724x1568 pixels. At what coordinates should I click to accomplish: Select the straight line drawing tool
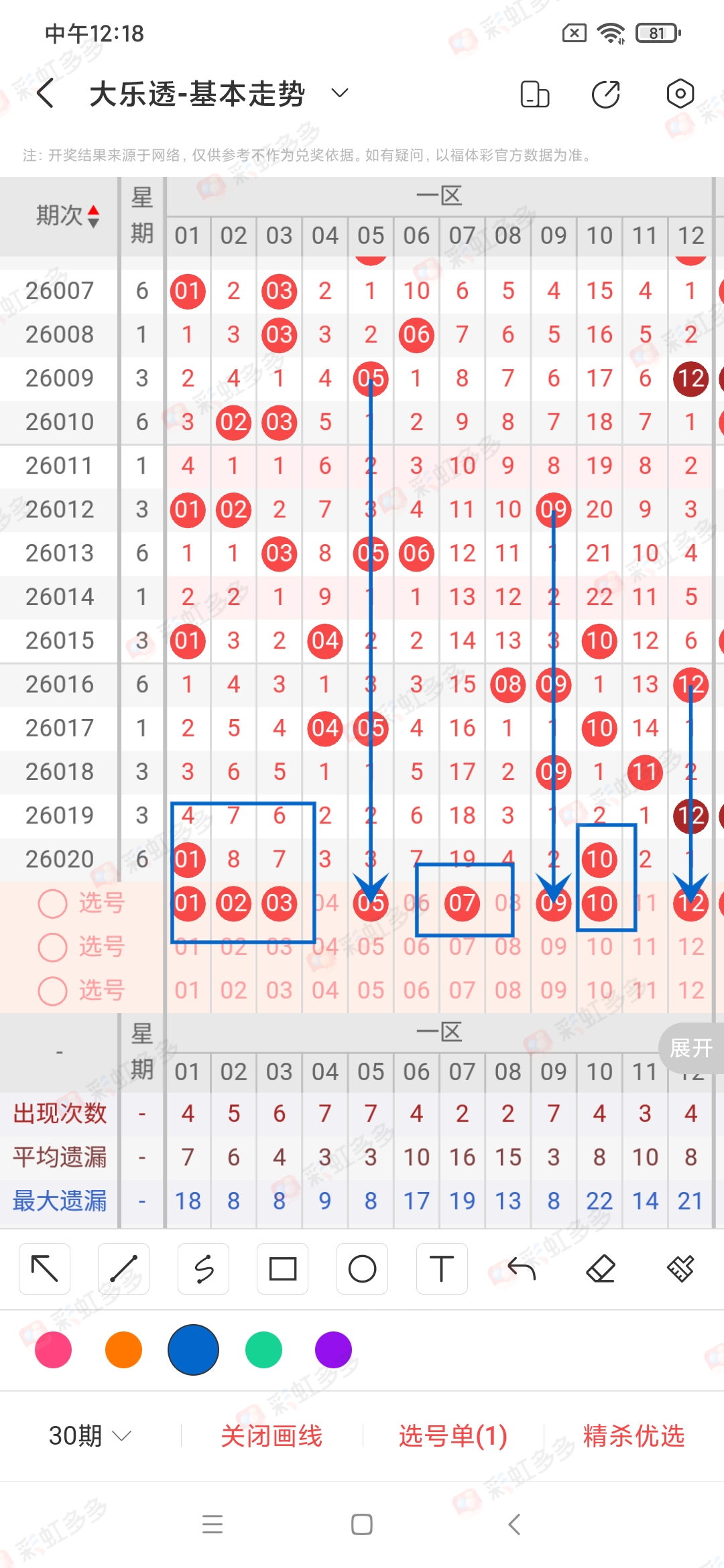pyautogui.click(x=123, y=1268)
